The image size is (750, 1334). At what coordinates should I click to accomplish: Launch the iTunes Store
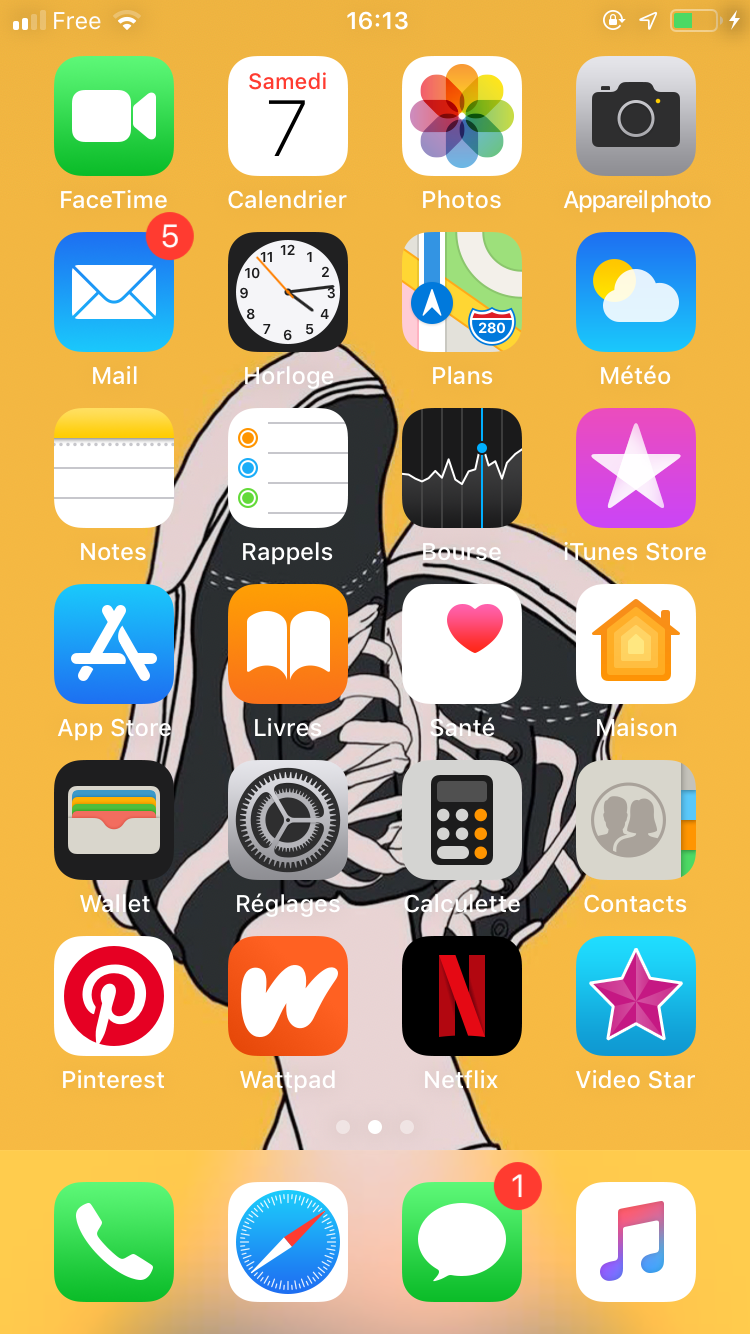pyautogui.click(x=636, y=468)
